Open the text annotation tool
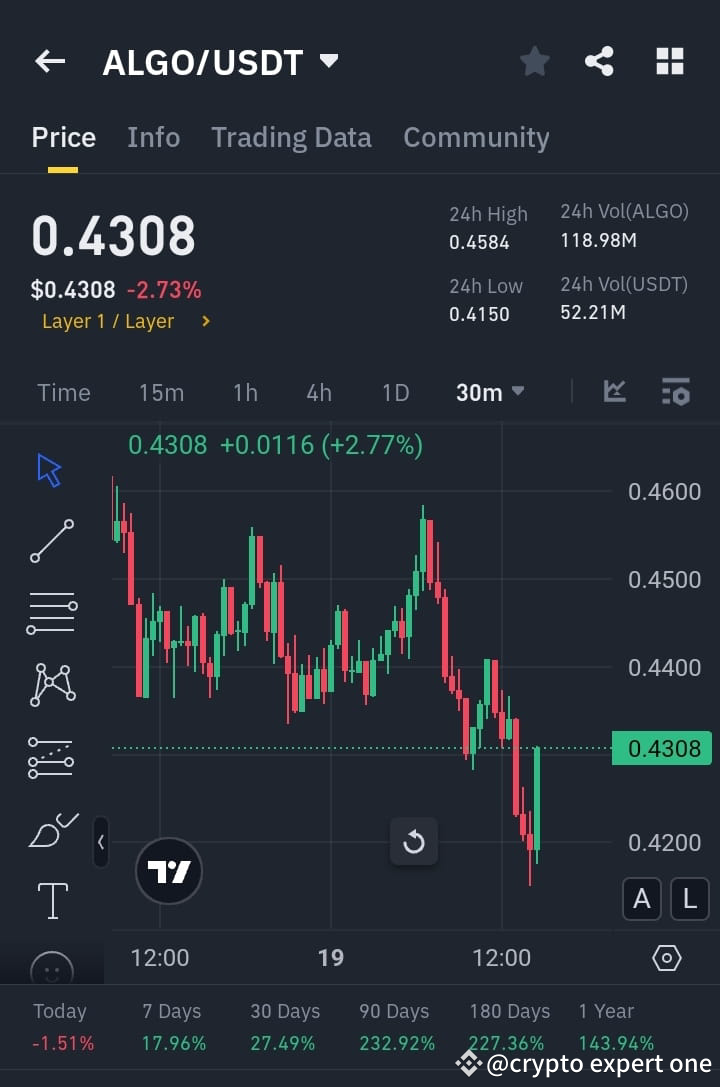The height and width of the screenshot is (1087, 720). [x=51, y=899]
